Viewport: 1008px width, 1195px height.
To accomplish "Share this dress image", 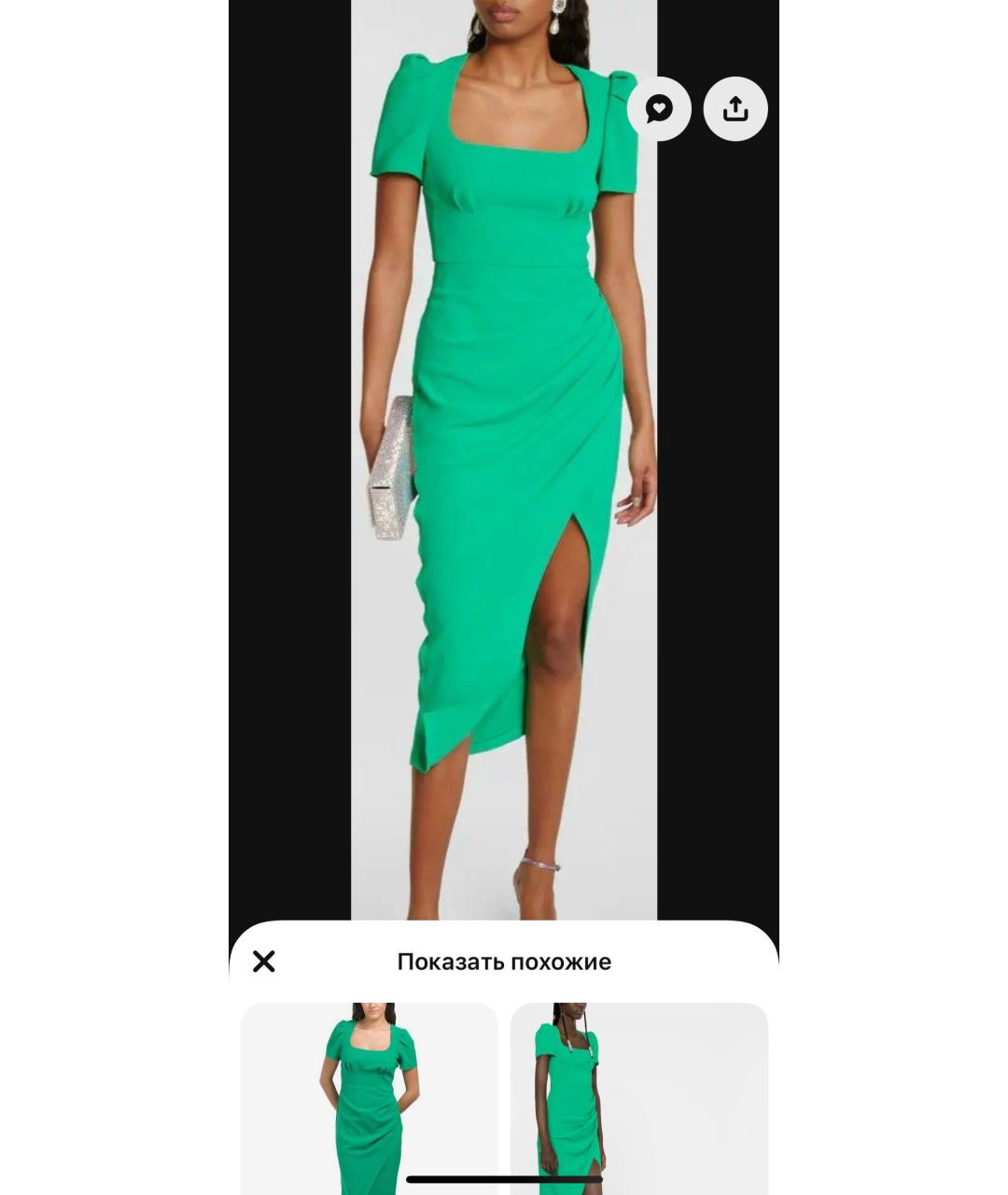I will 735,109.
